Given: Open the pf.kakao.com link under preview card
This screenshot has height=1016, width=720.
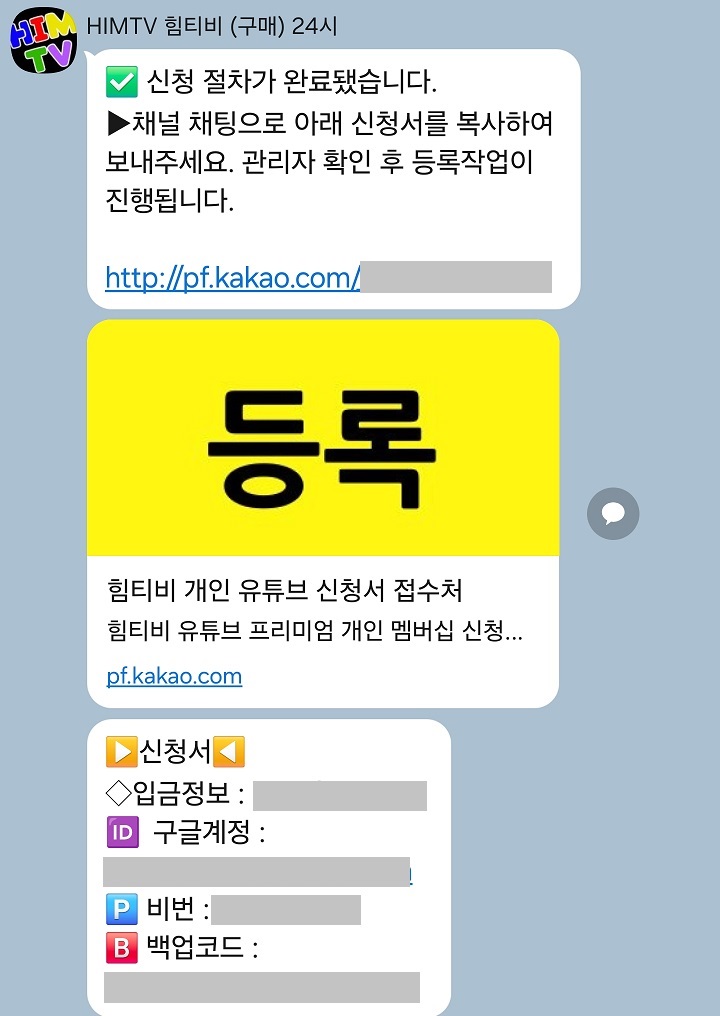Looking at the screenshot, I should (x=174, y=676).
